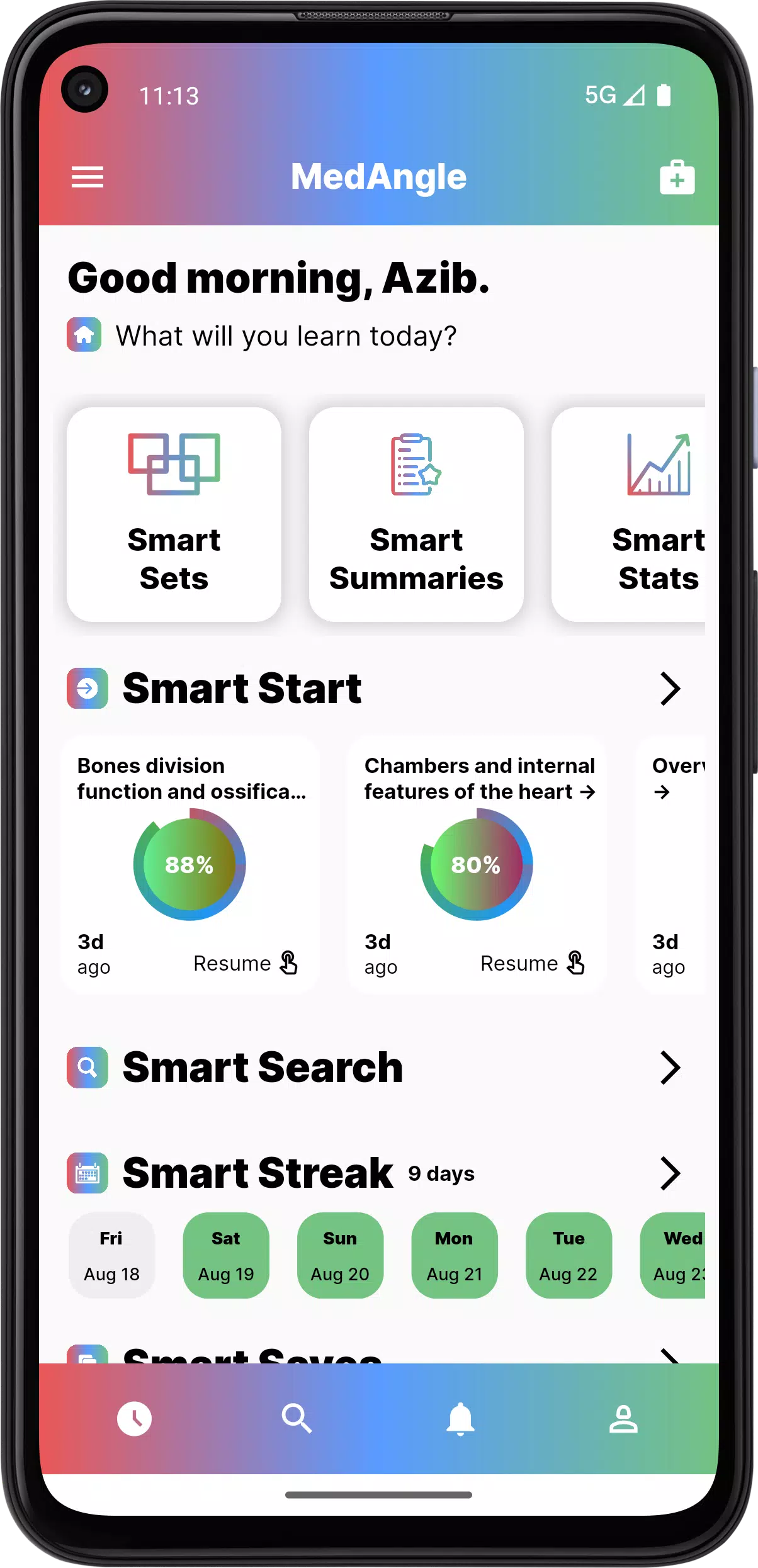
Task: Select Sun Aug 20 streak day
Action: point(340,1255)
